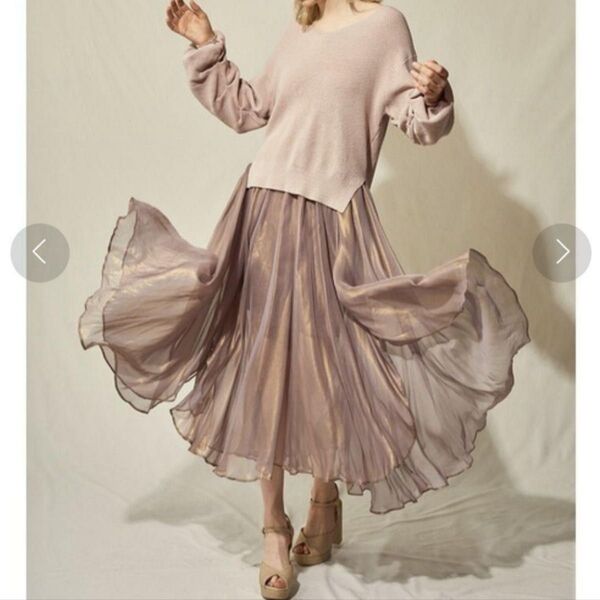Show the next product photo
The height and width of the screenshot is (600, 600).
(x=561, y=252)
